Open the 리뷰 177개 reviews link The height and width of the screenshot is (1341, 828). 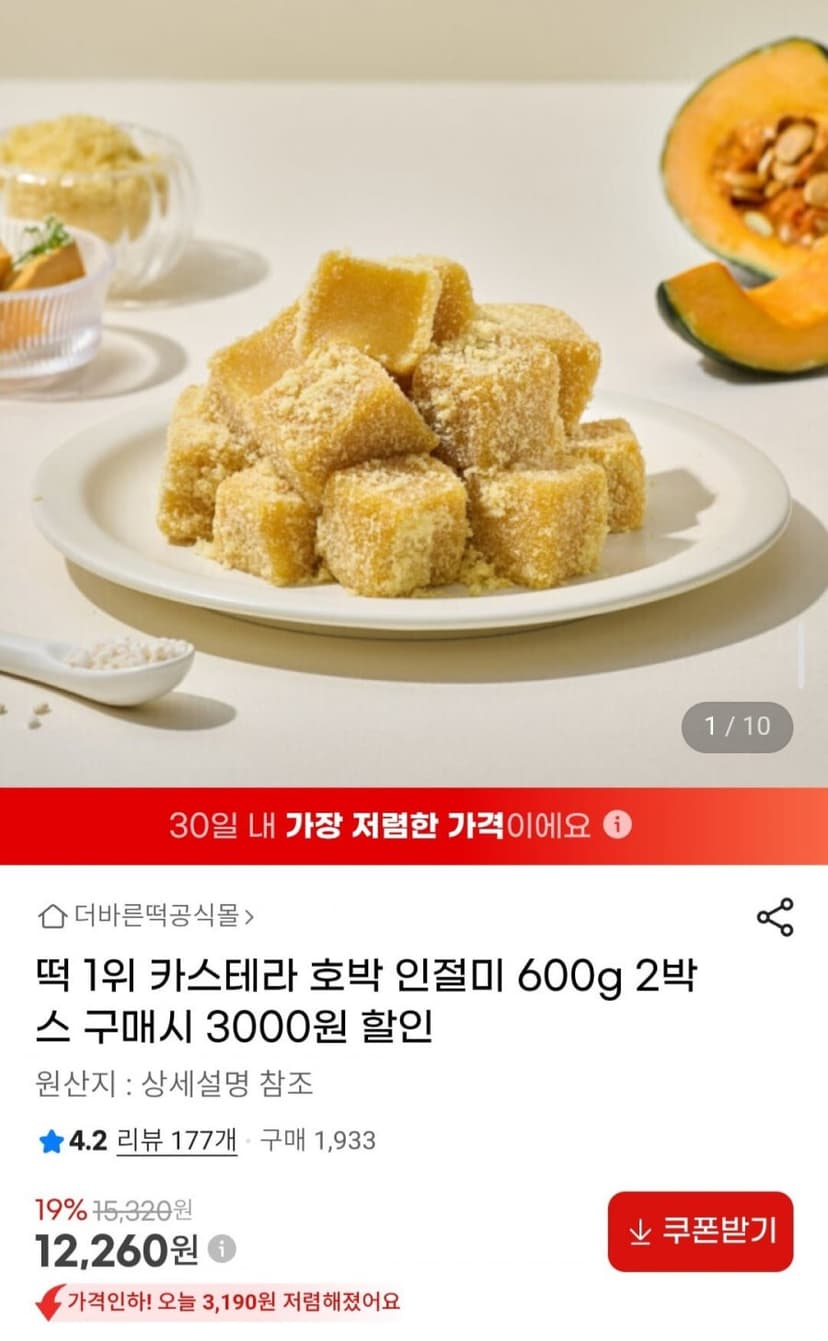[x=177, y=1140]
